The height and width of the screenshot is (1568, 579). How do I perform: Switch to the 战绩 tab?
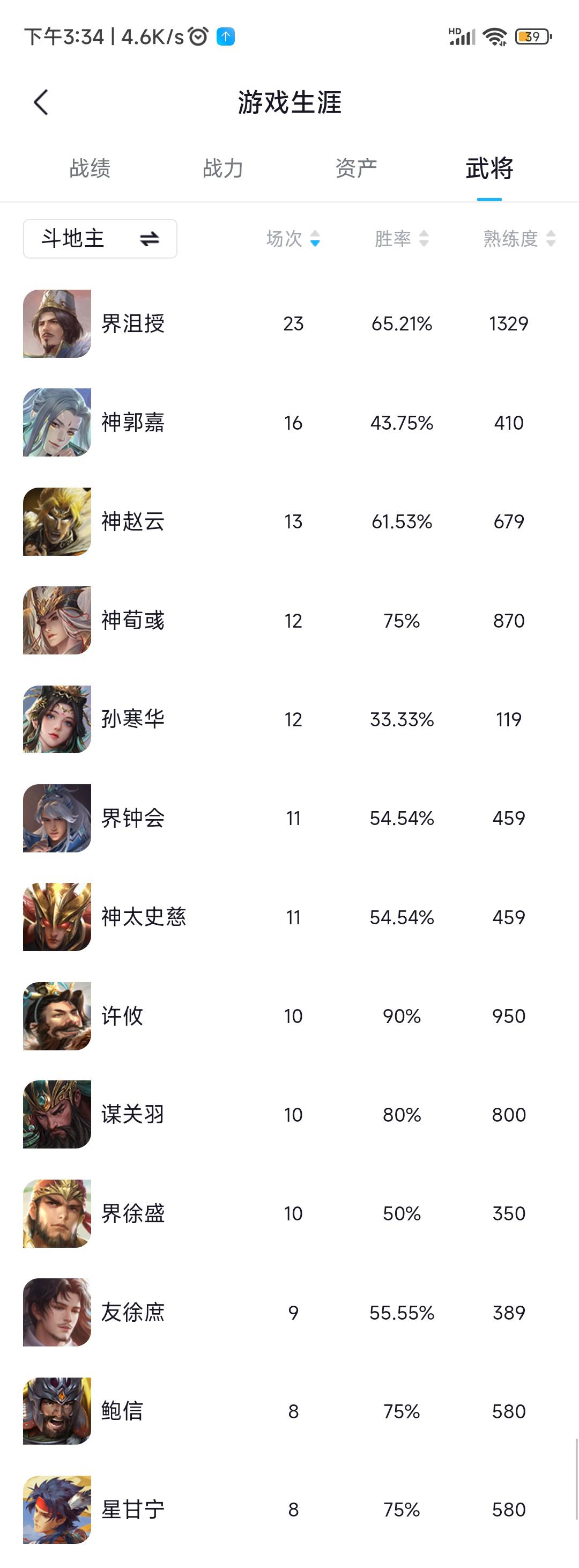coord(90,168)
